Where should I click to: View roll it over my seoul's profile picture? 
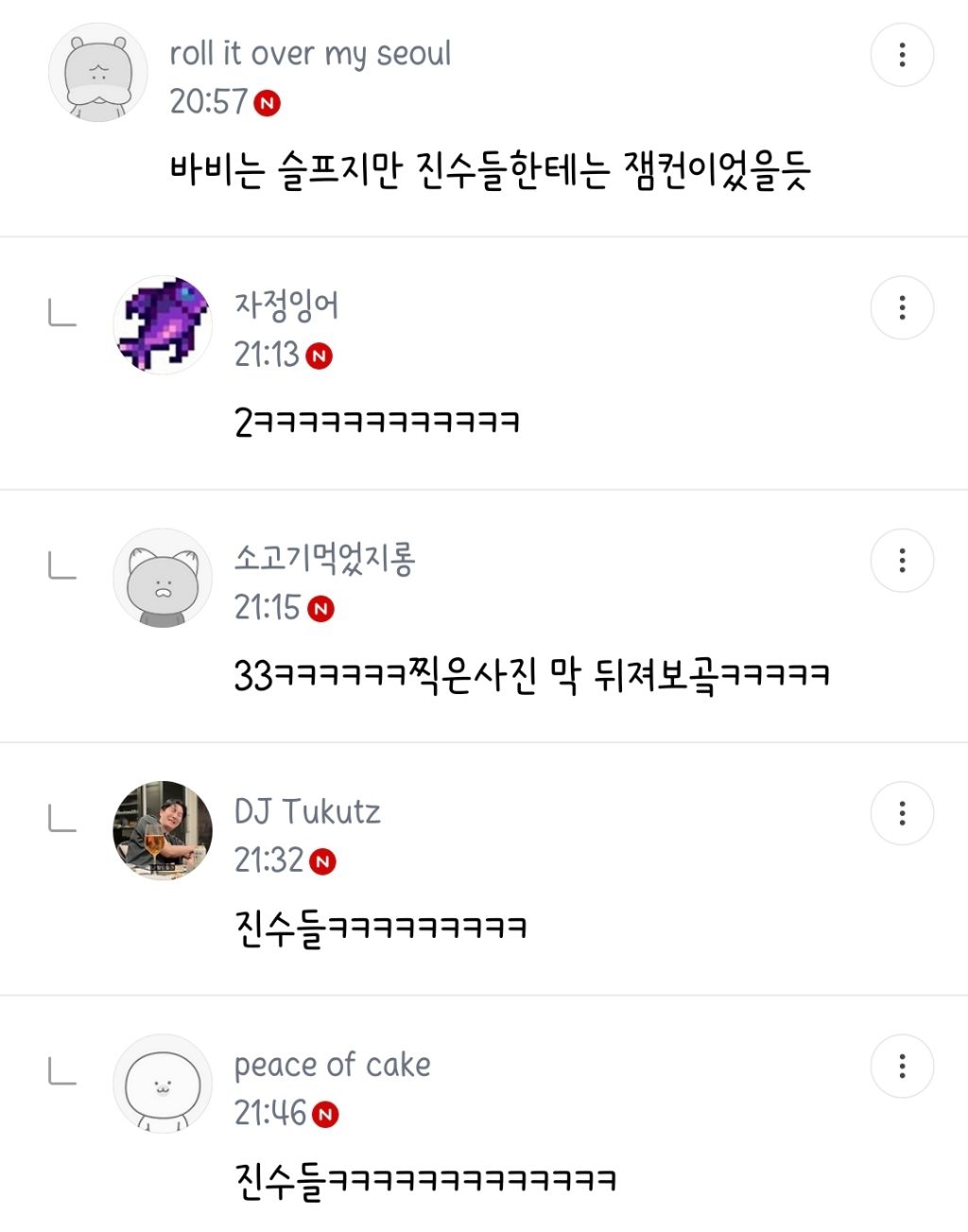click(98, 73)
